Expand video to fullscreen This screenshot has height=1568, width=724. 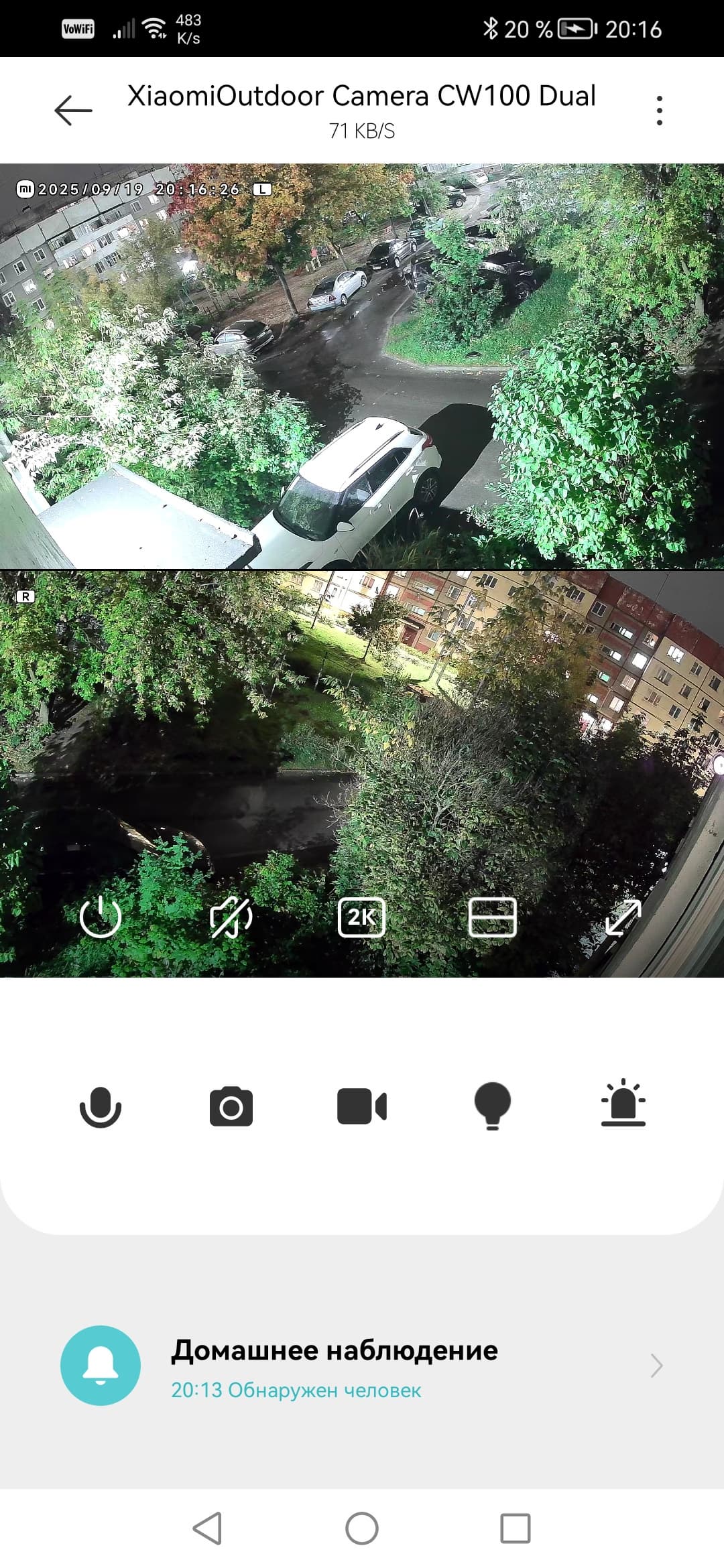(623, 917)
